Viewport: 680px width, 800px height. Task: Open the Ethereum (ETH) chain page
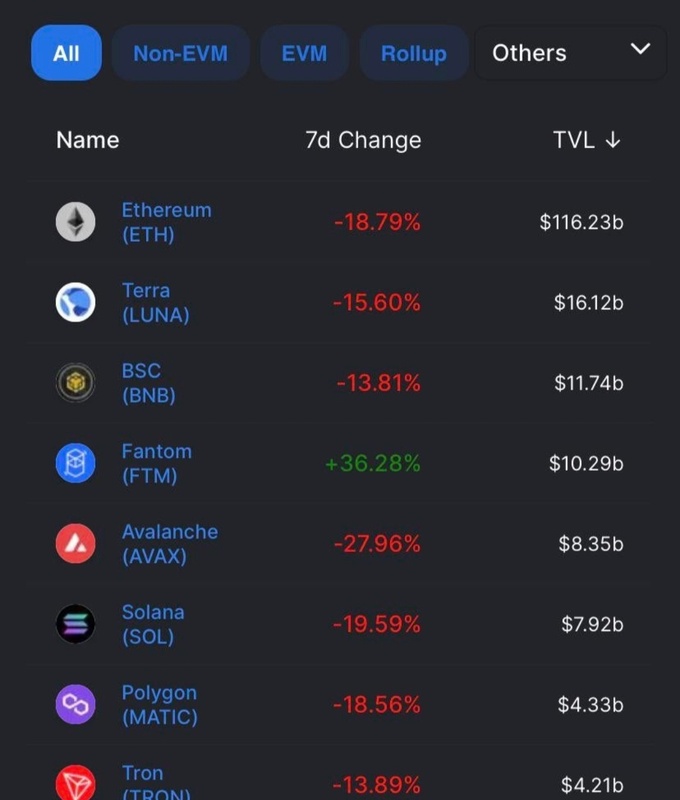pos(166,222)
